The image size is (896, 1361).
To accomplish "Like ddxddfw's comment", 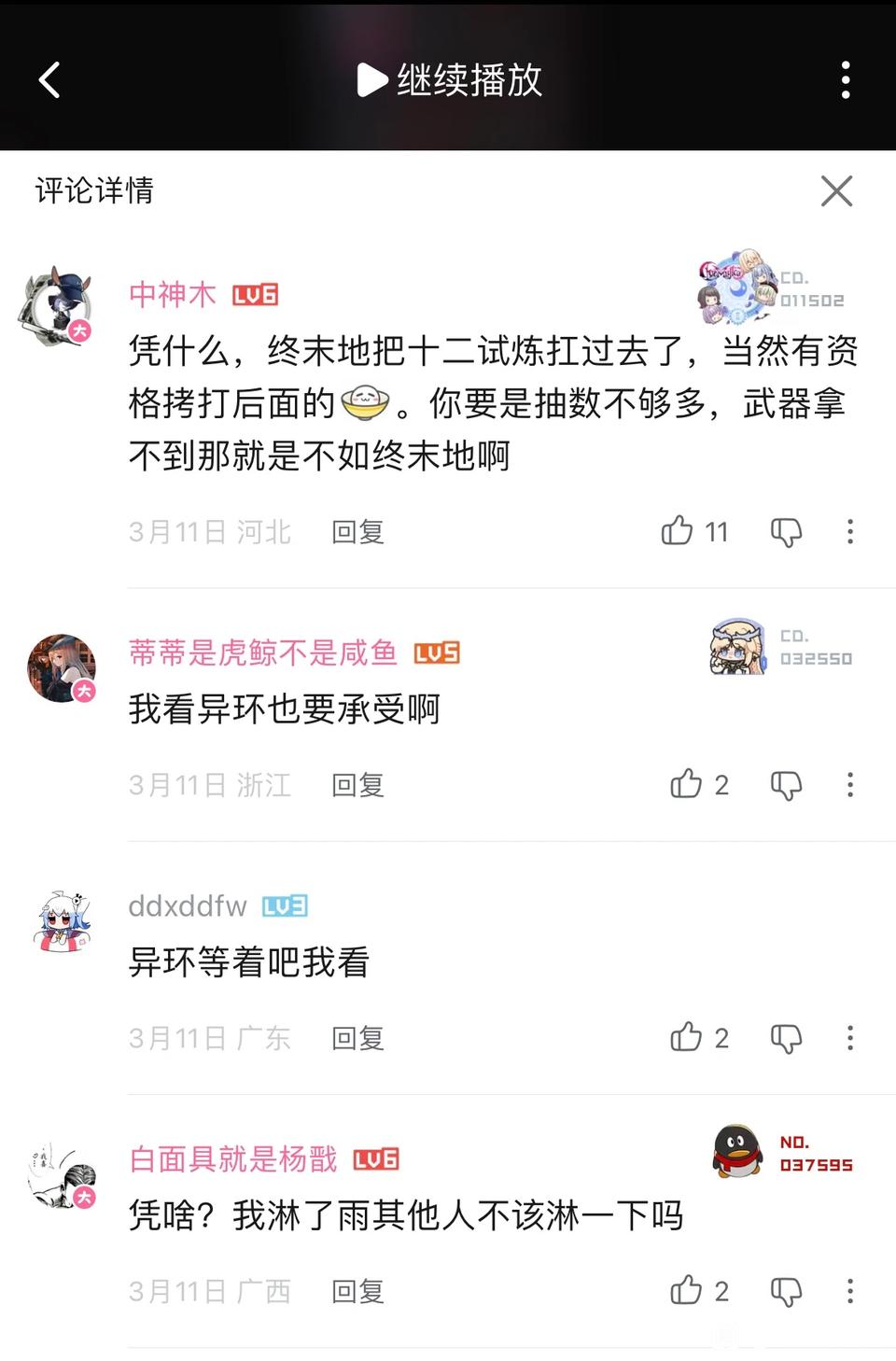I will (699, 1037).
